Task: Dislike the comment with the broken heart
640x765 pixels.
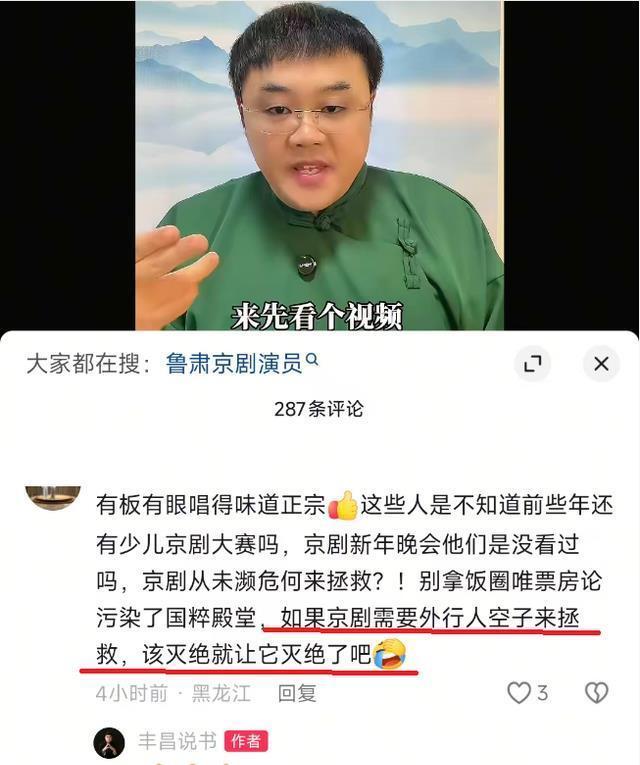Action: [596, 692]
